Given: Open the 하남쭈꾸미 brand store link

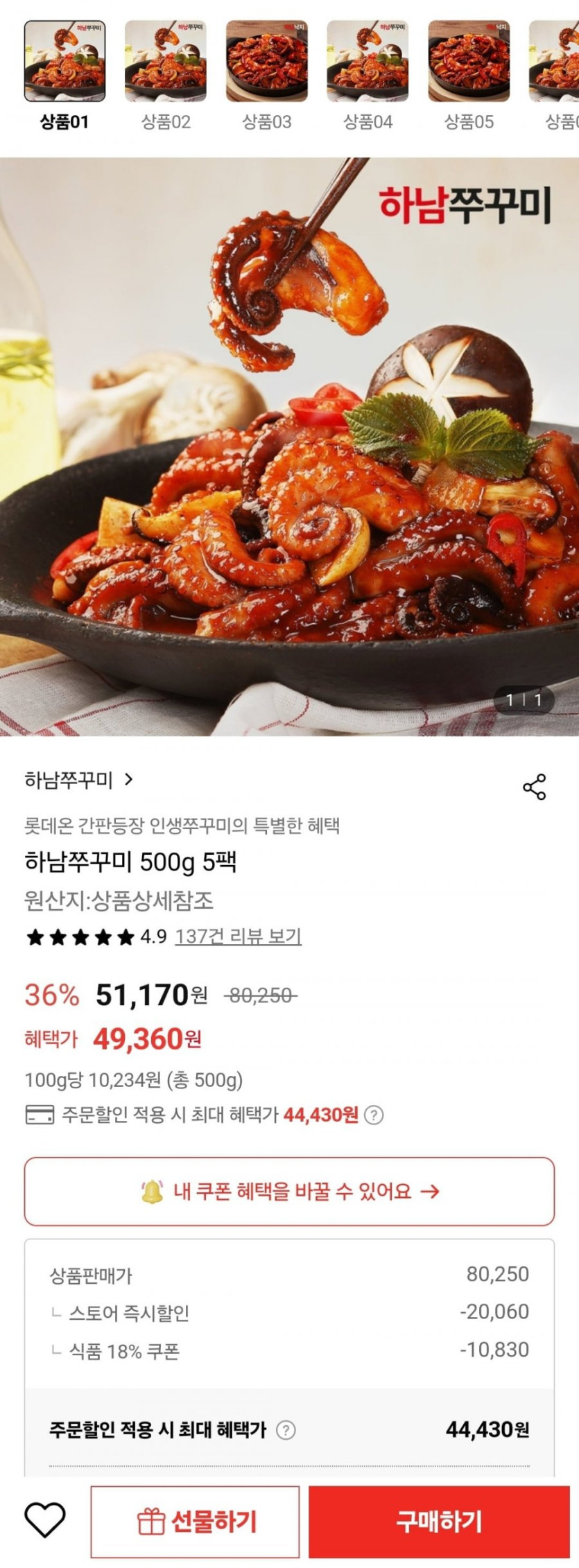Looking at the screenshot, I should point(78,780).
